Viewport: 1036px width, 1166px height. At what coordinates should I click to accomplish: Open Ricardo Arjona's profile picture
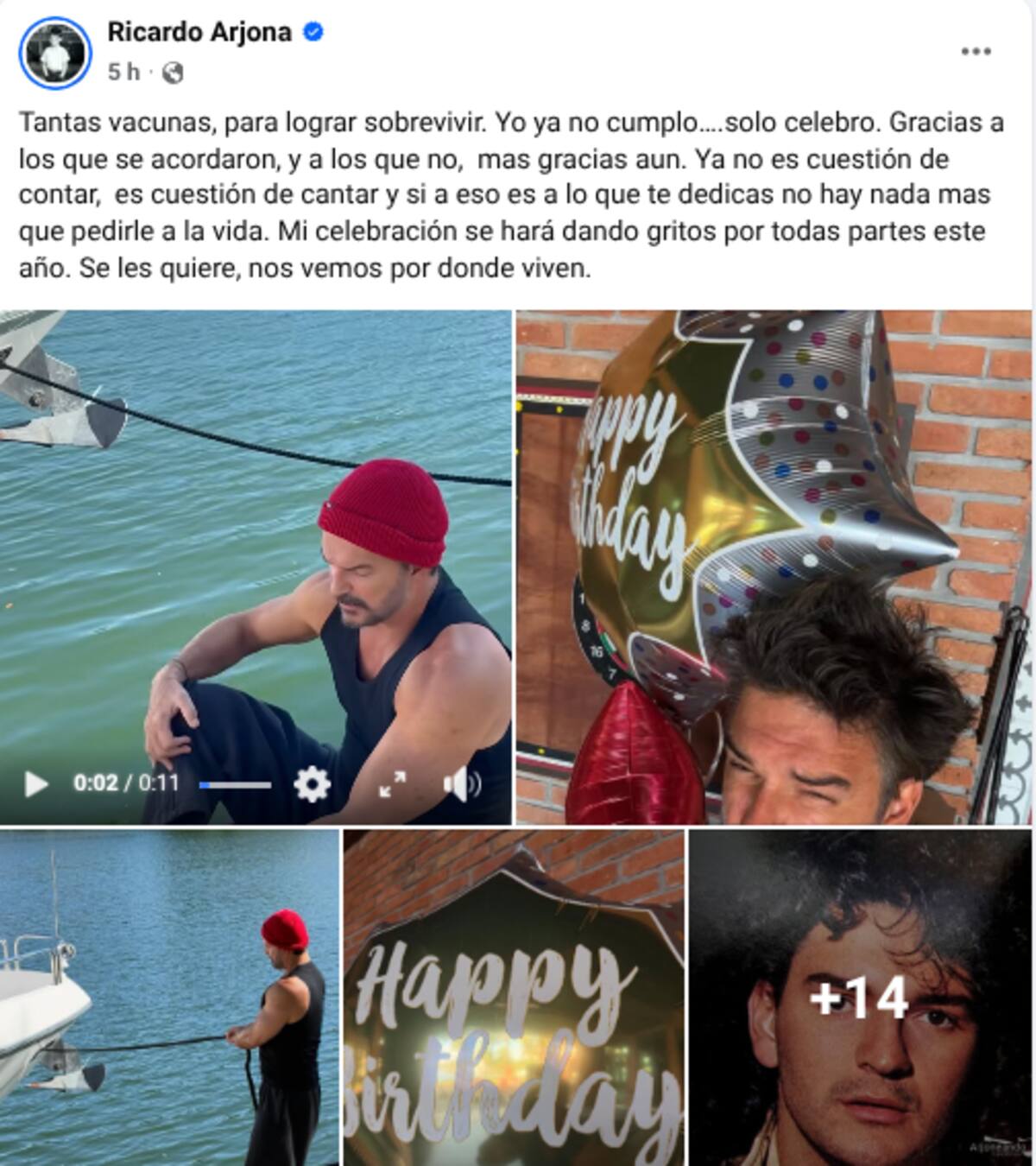click(x=55, y=54)
